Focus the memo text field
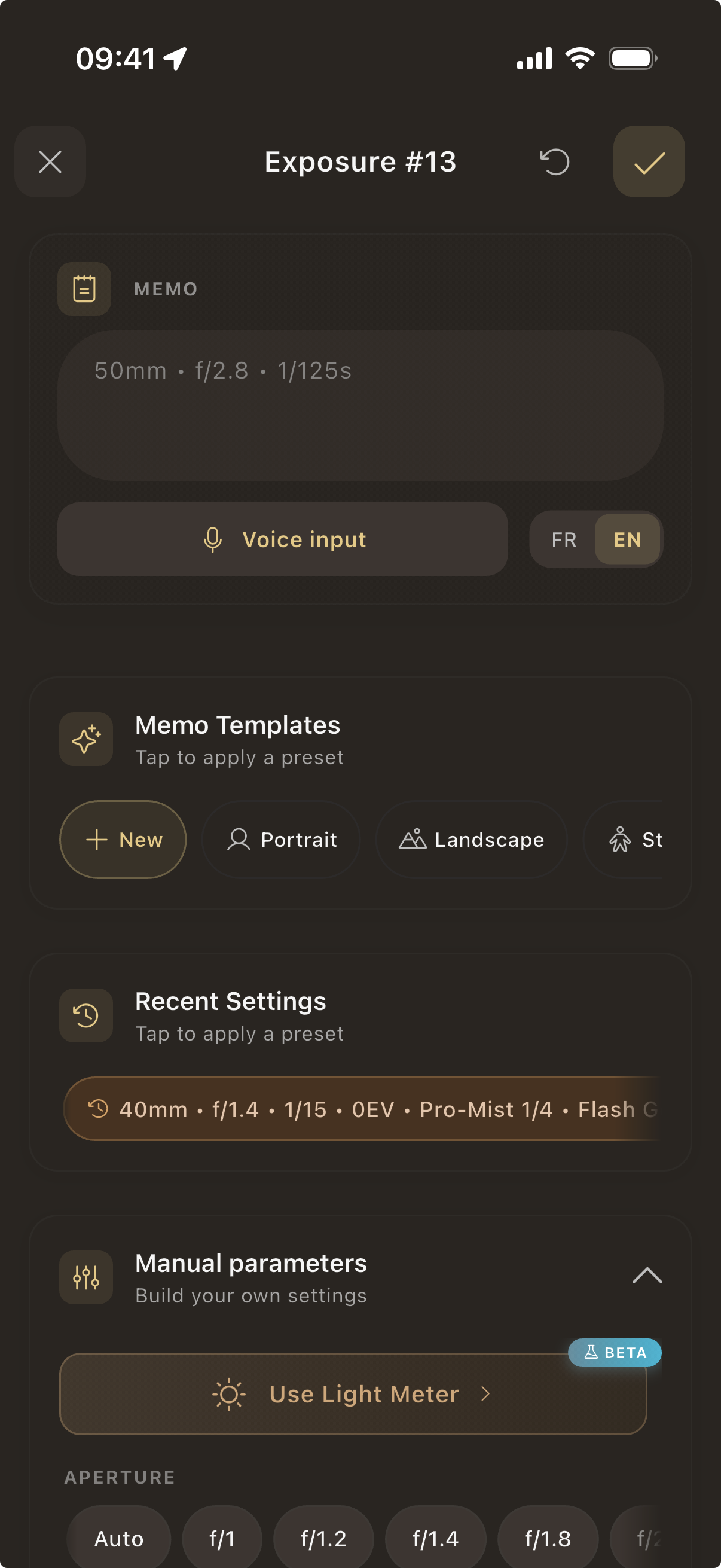721x1568 pixels. click(x=360, y=405)
